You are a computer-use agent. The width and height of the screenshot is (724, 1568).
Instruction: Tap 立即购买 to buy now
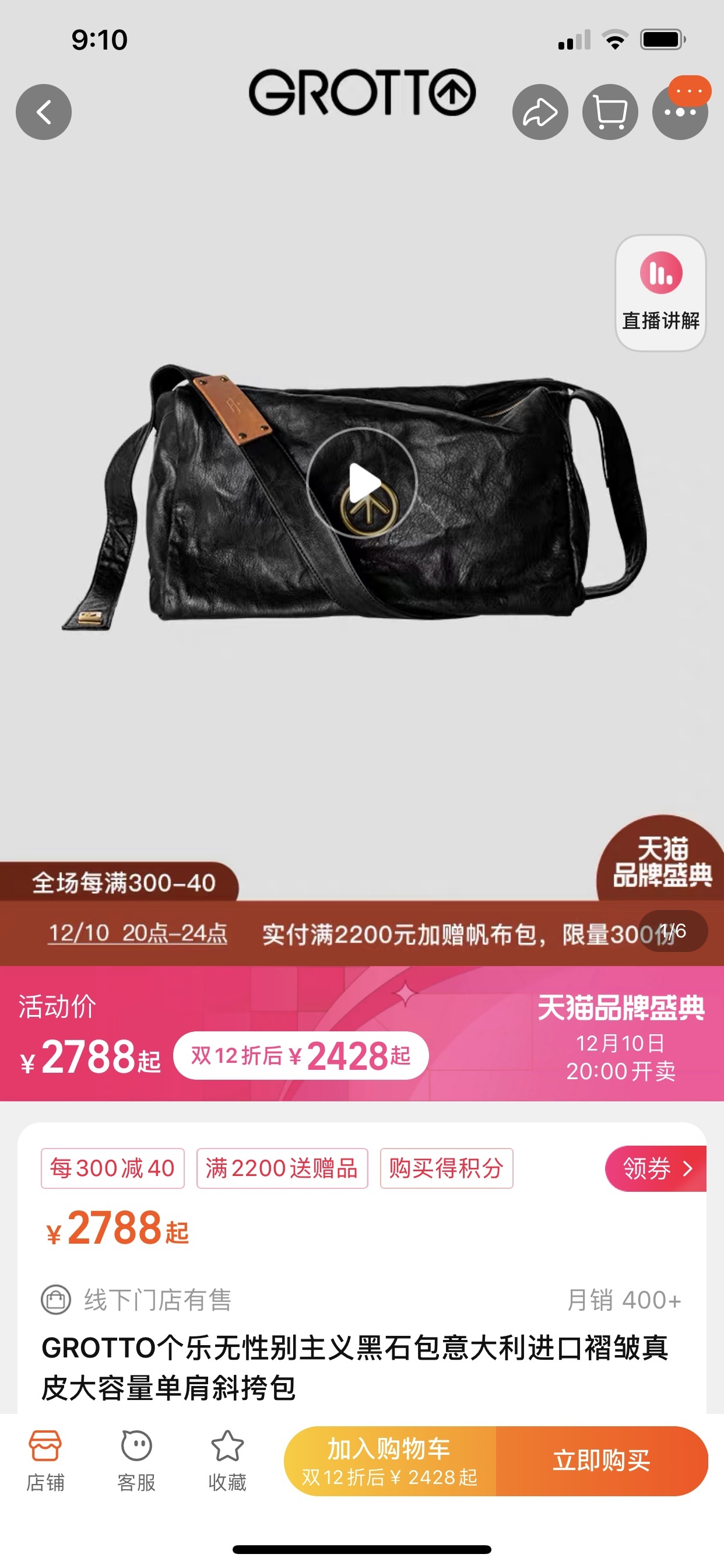(x=601, y=1461)
